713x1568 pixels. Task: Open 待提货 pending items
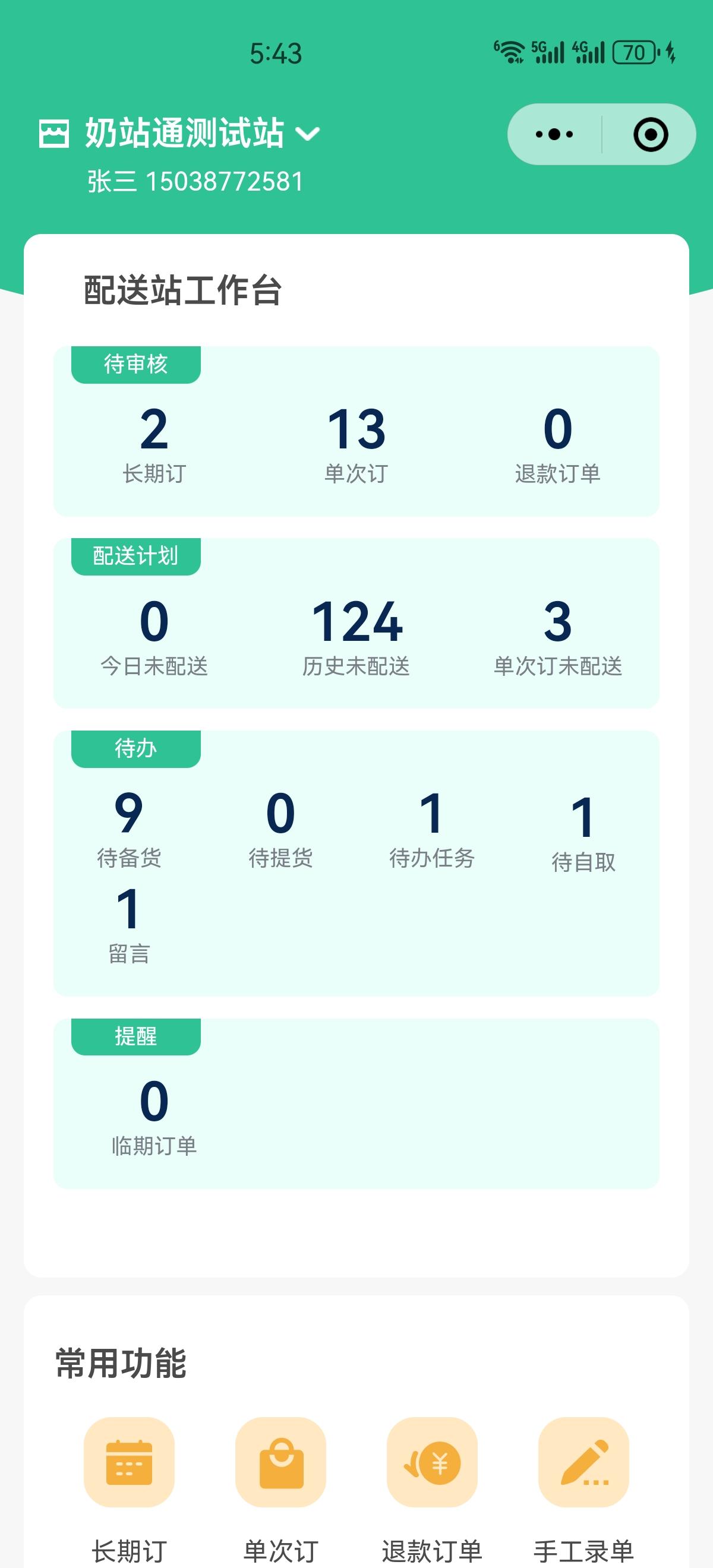280,829
